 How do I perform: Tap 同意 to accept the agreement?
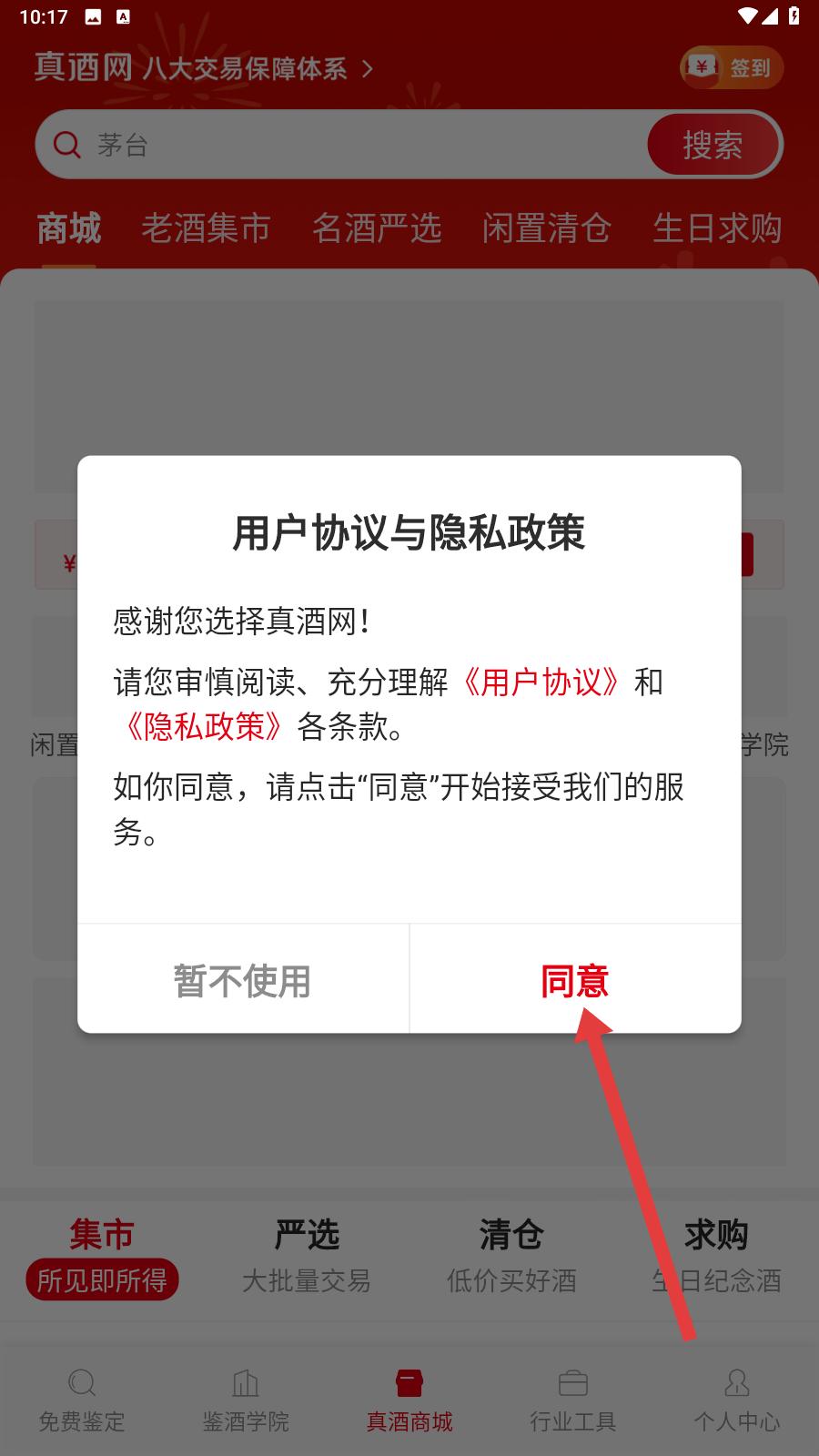(575, 980)
